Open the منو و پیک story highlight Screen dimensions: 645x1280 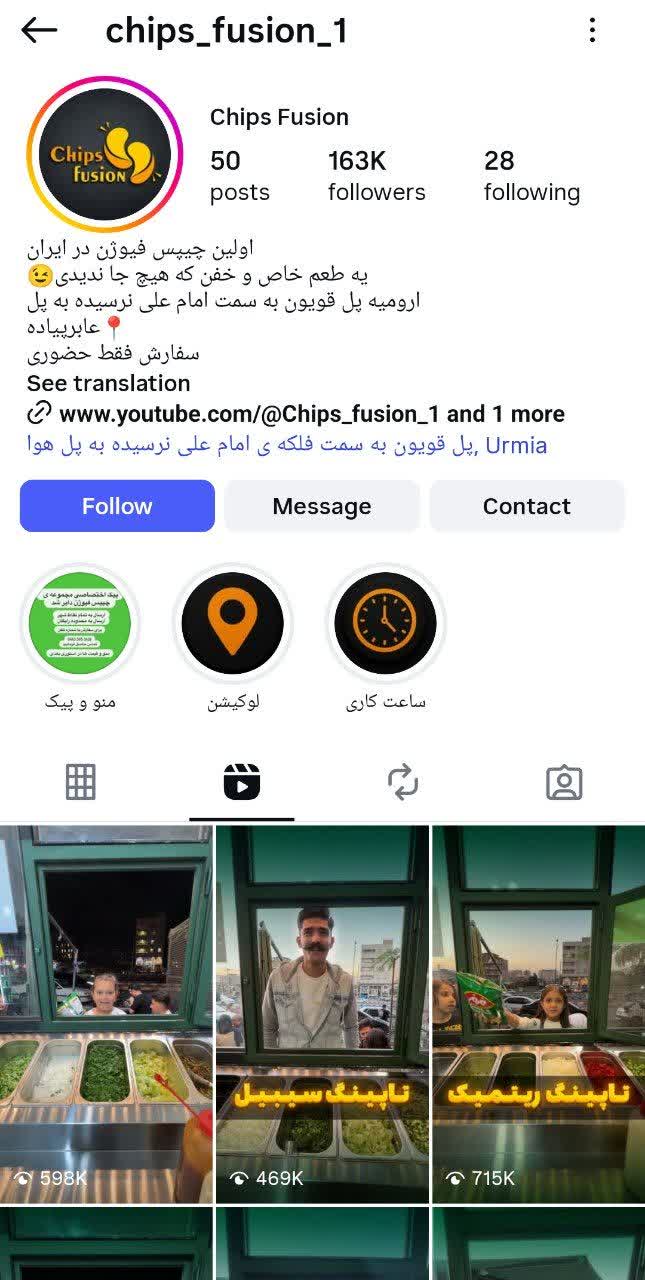[x=80, y=623]
